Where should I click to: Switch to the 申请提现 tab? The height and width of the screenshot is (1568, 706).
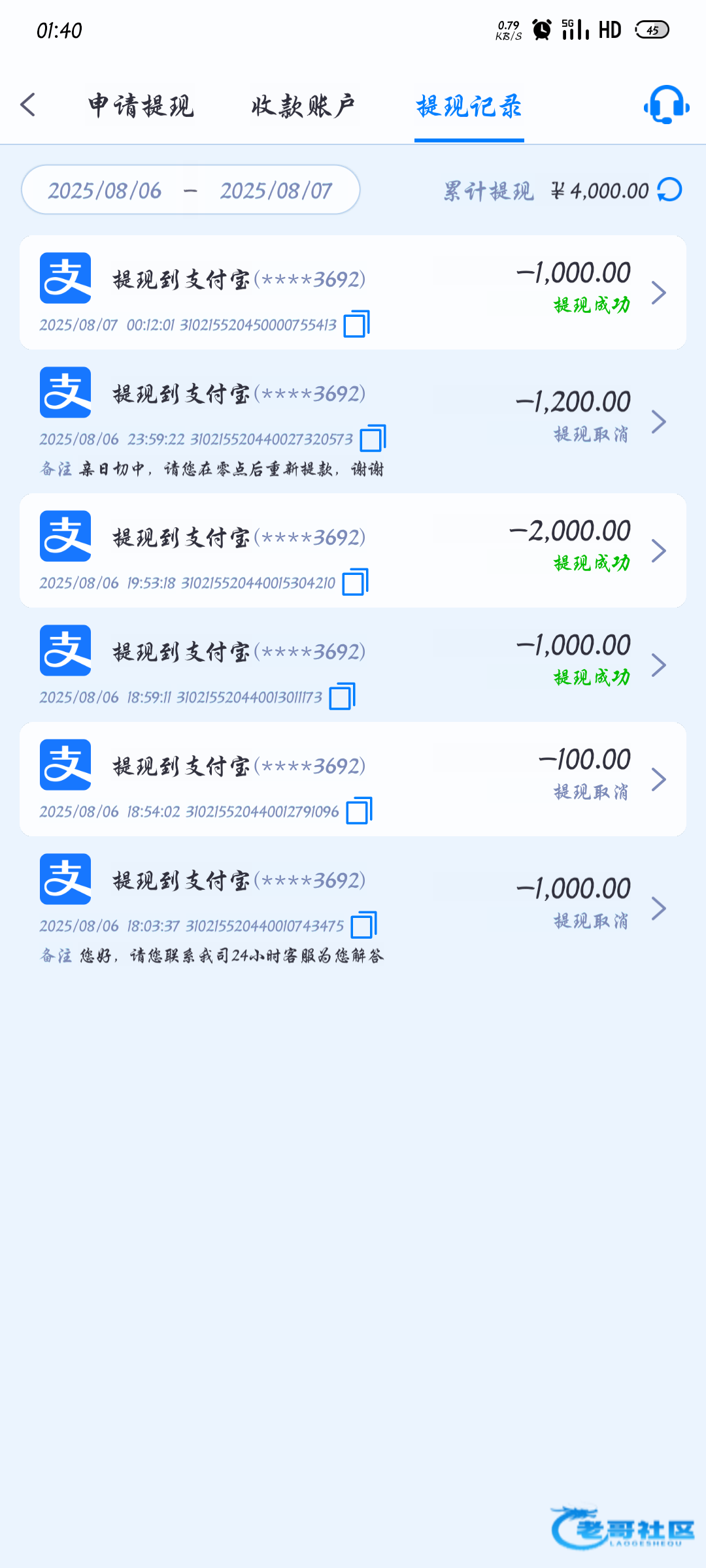tap(141, 106)
